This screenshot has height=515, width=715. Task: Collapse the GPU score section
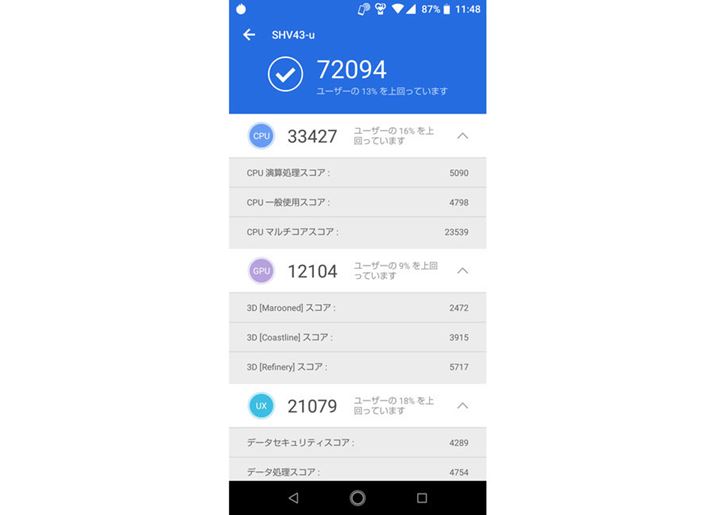(462, 270)
